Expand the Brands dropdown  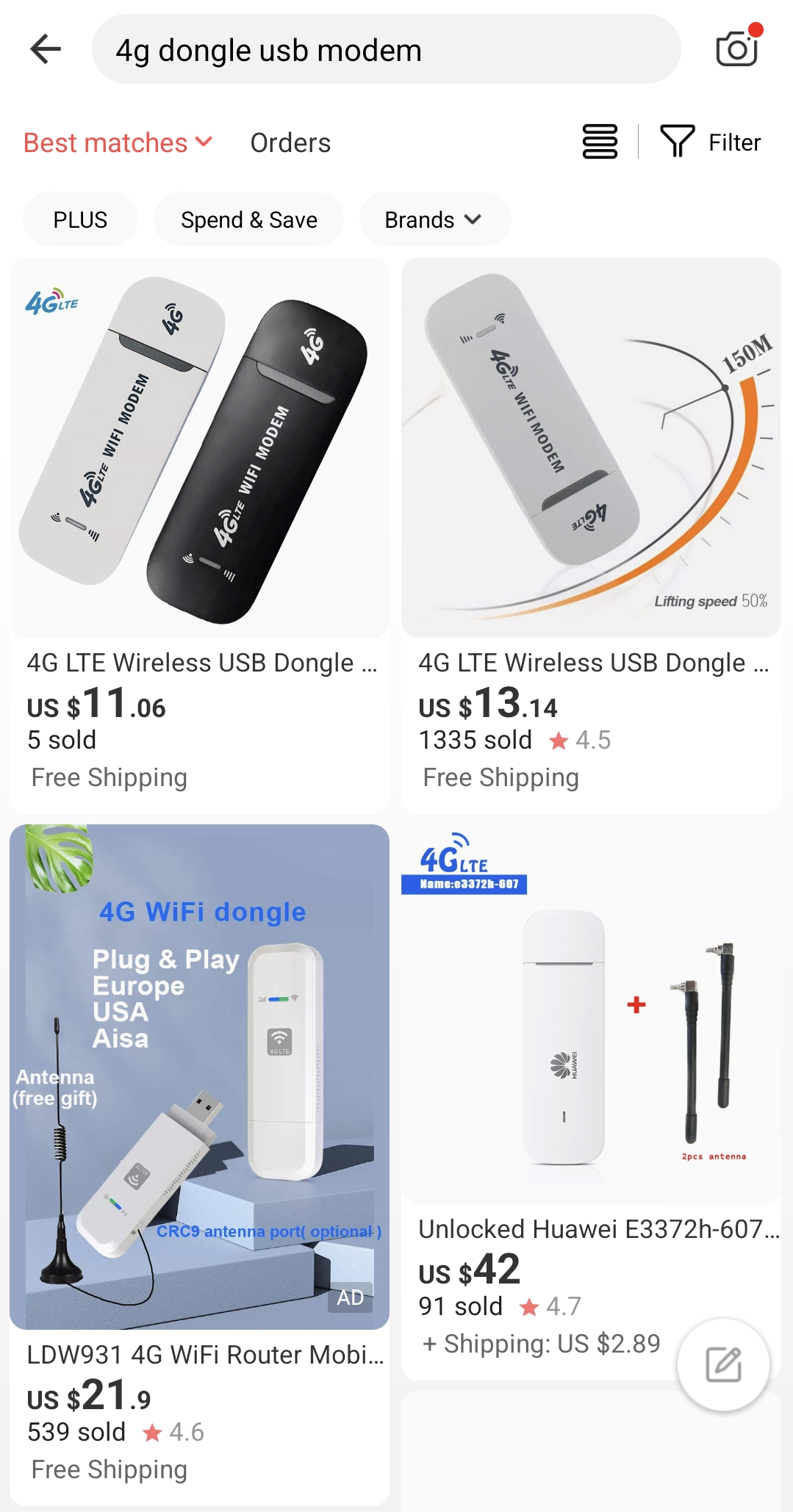coord(434,219)
